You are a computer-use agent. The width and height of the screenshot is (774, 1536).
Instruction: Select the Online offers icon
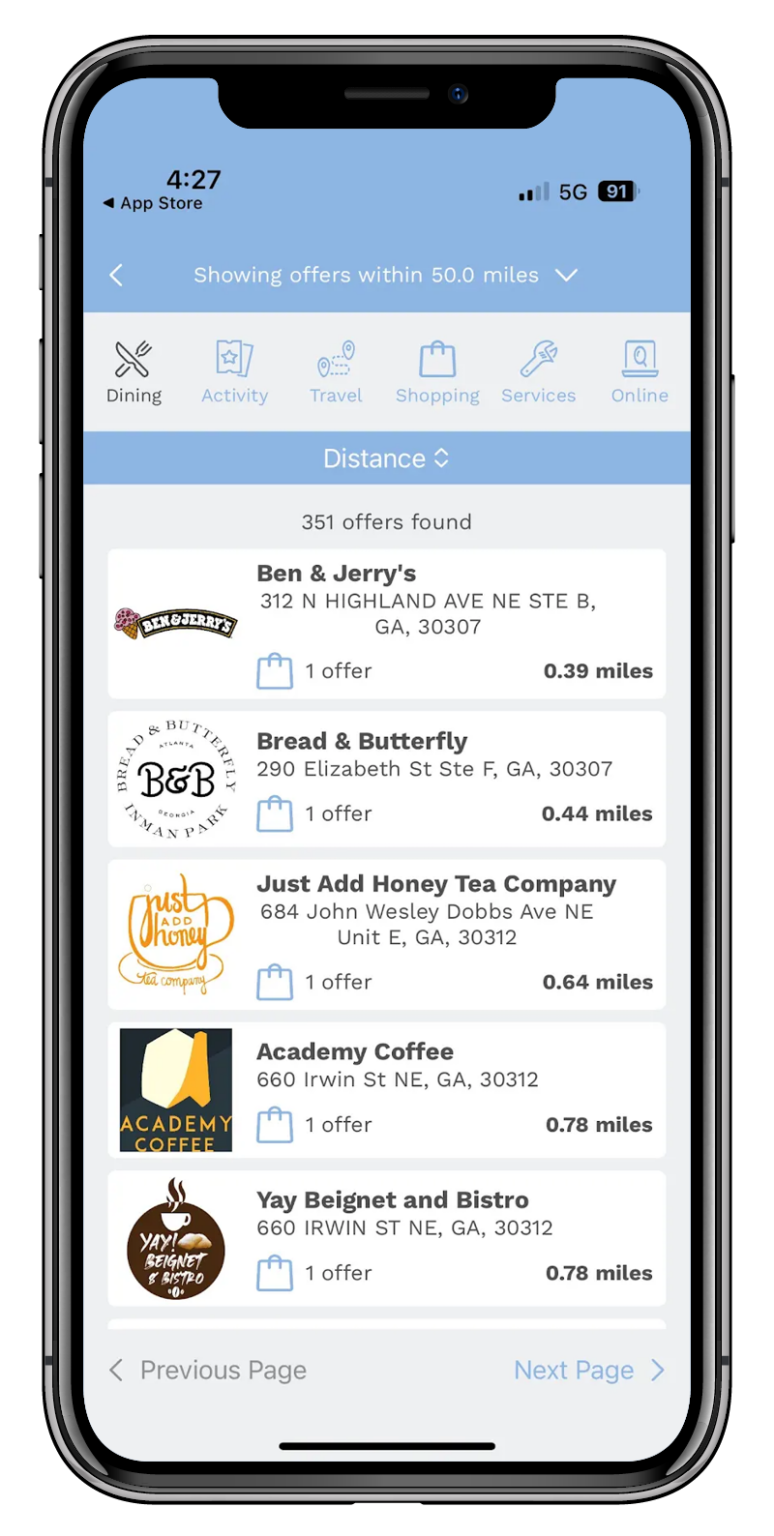[639, 358]
